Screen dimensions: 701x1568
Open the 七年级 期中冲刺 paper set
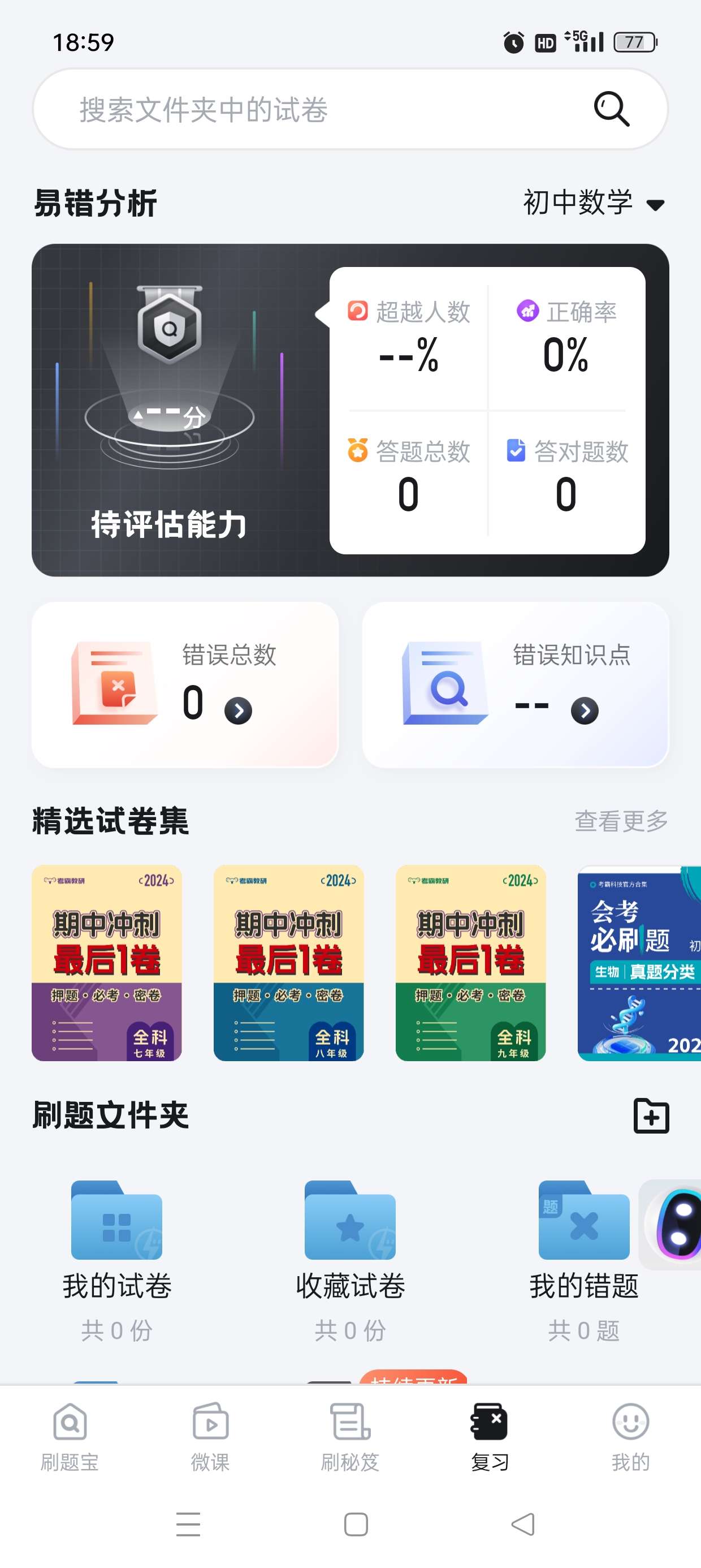(106, 962)
